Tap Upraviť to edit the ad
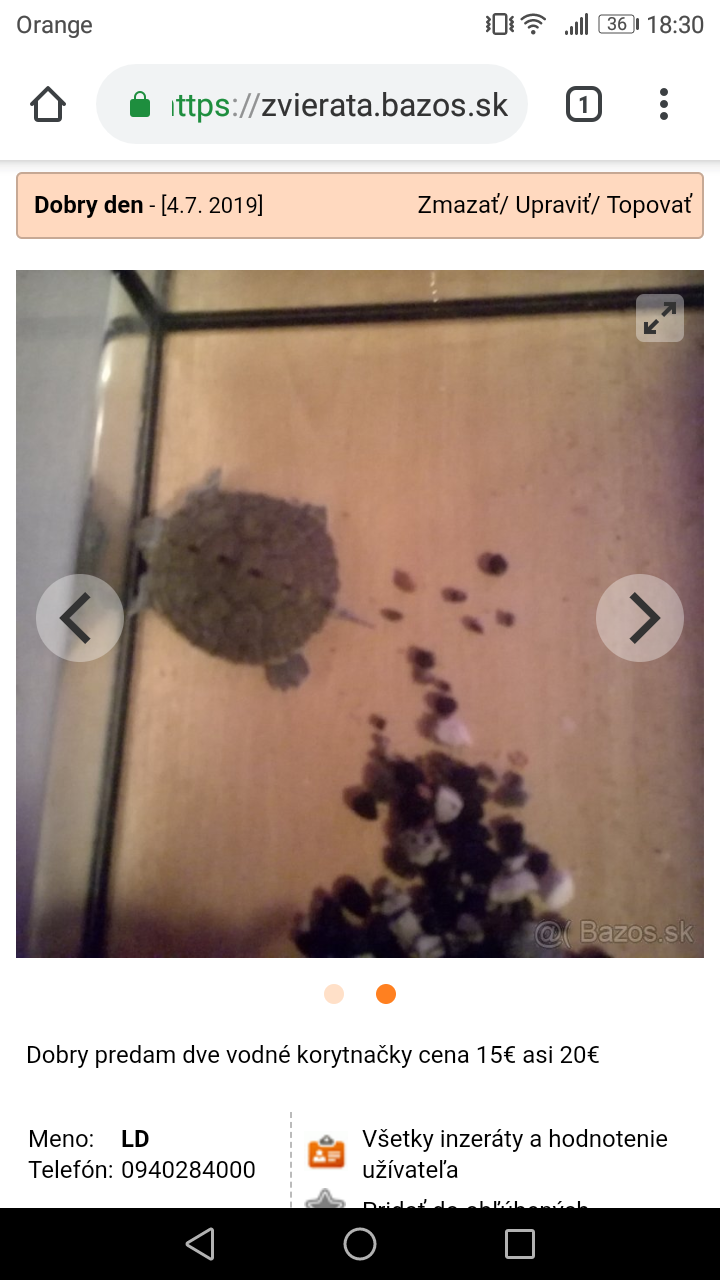 pyautogui.click(x=553, y=205)
